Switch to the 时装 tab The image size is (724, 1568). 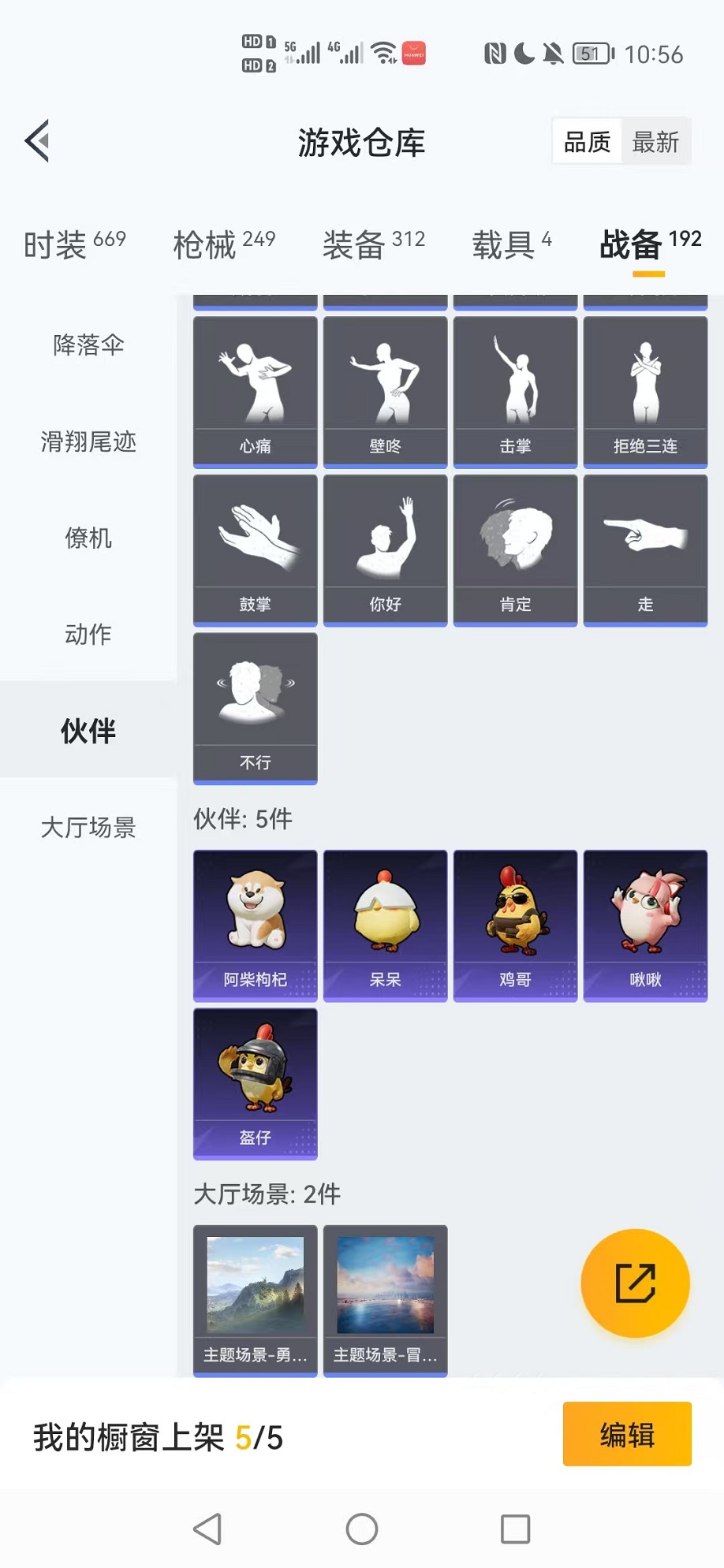tap(74, 244)
